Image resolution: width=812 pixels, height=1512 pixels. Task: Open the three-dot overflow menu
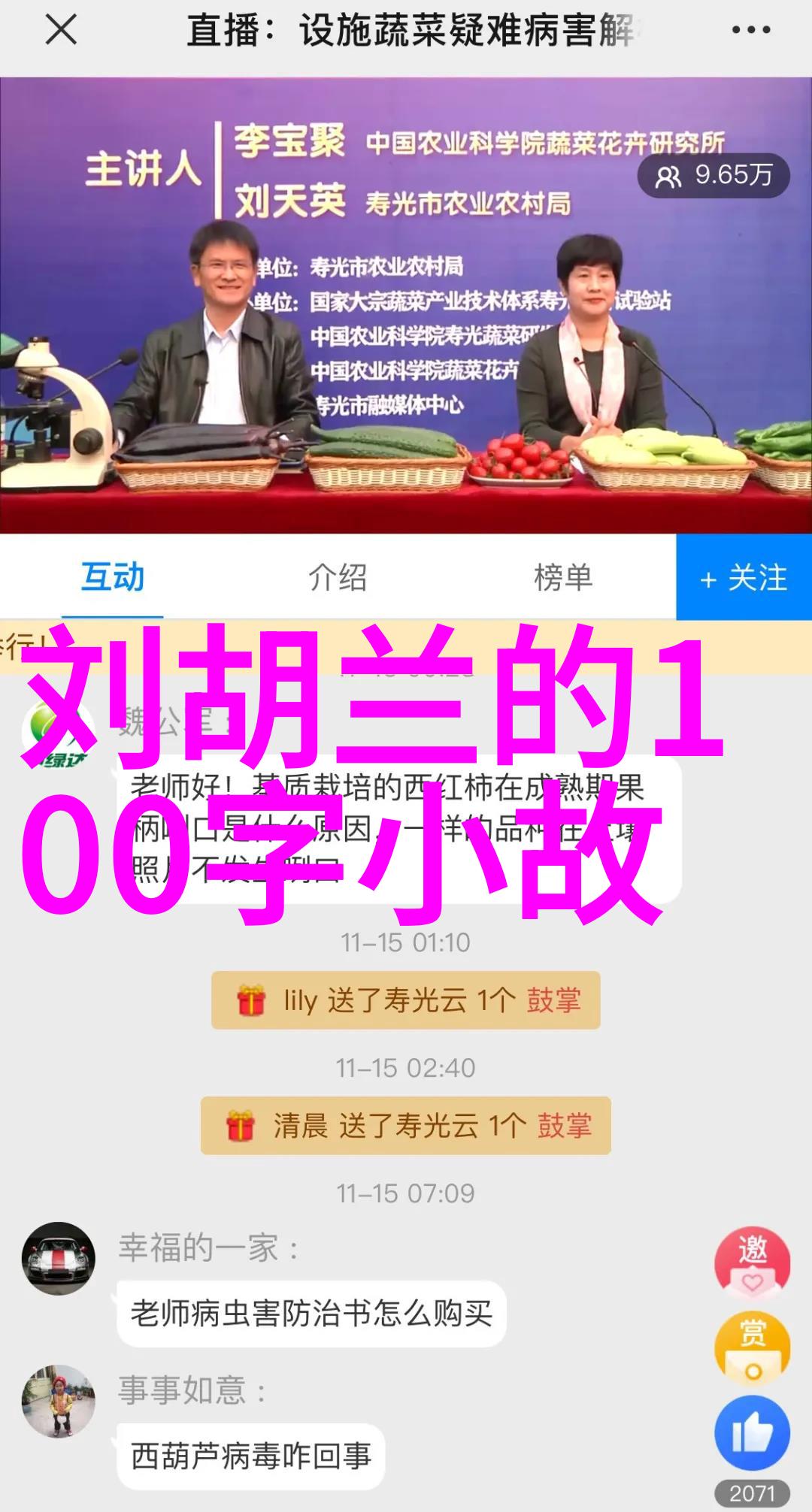(750, 31)
